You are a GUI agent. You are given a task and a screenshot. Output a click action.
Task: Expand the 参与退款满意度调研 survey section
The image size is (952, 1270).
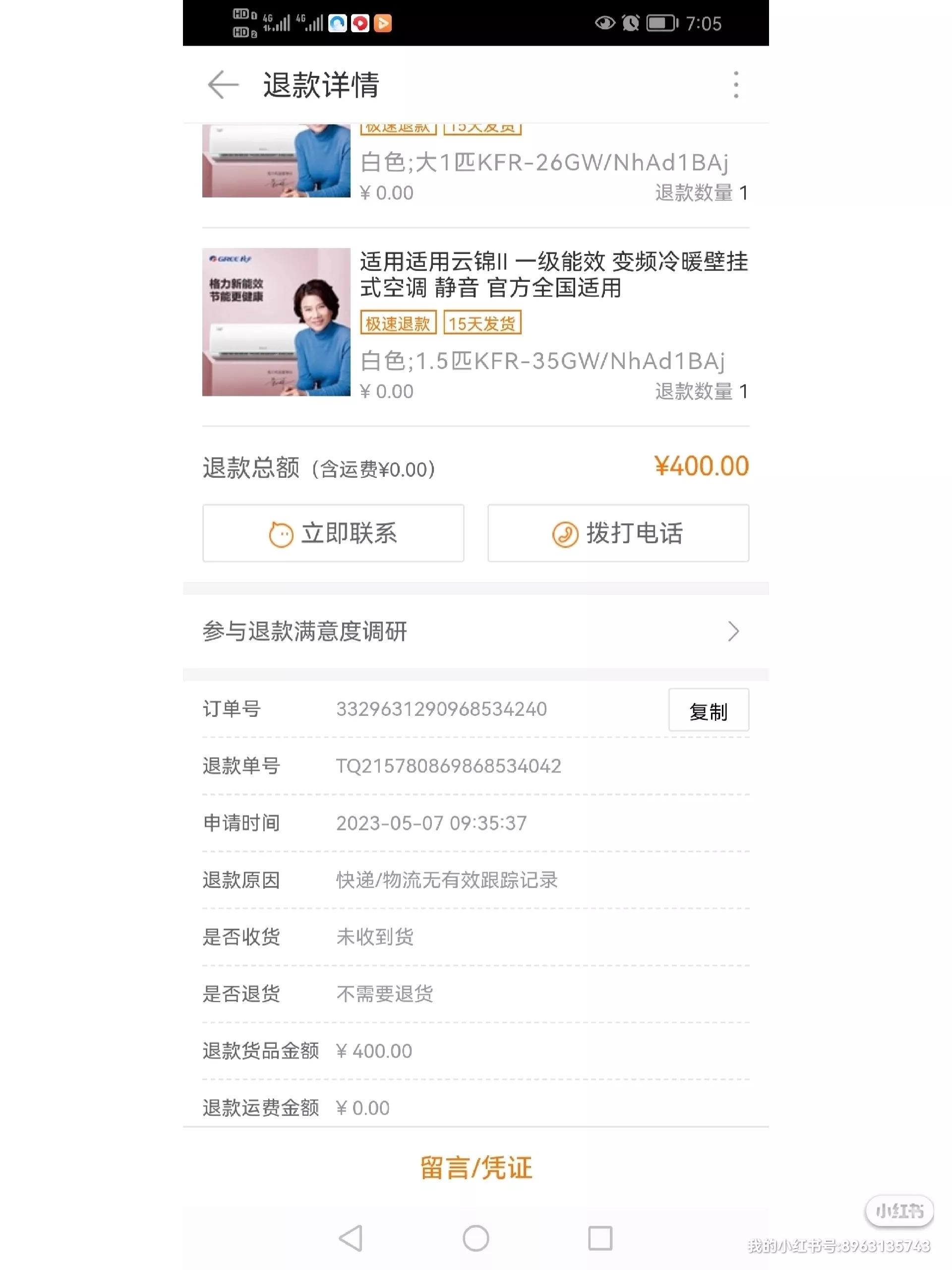pyautogui.click(x=476, y=632)
